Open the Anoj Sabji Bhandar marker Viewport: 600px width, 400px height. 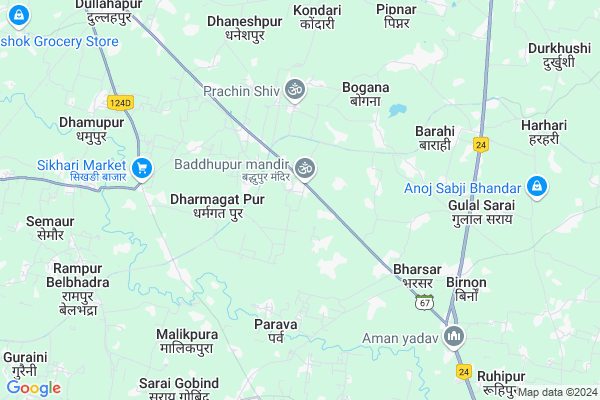pyautogui.click(x=537, y=187)
